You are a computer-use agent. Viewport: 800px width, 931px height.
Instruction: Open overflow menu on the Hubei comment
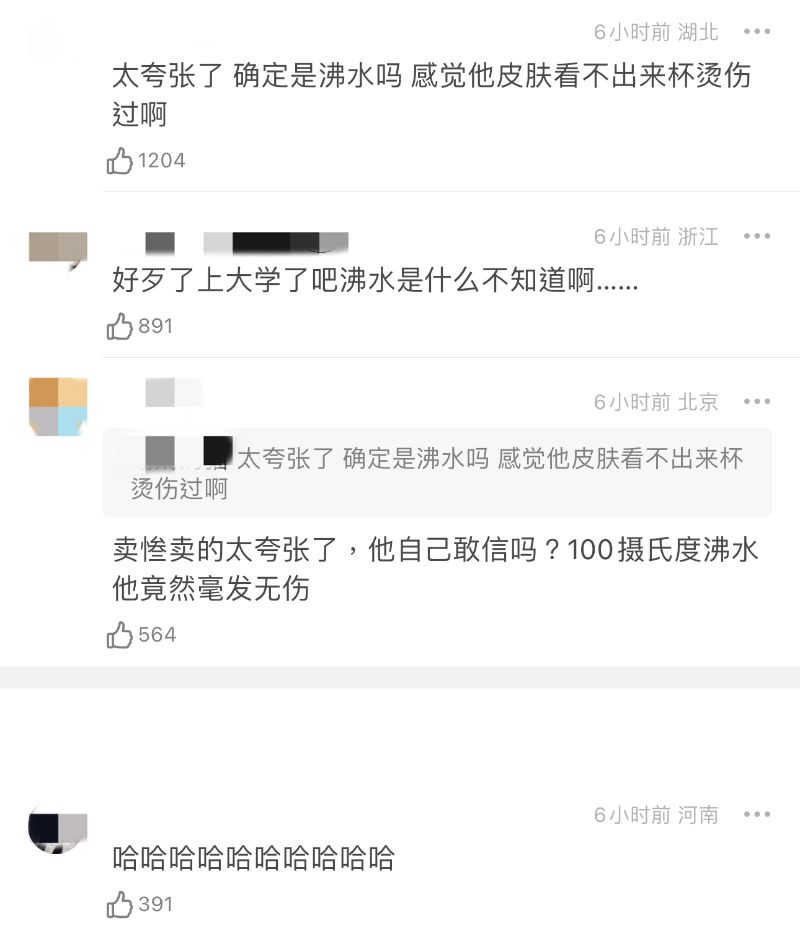[757, 32]
